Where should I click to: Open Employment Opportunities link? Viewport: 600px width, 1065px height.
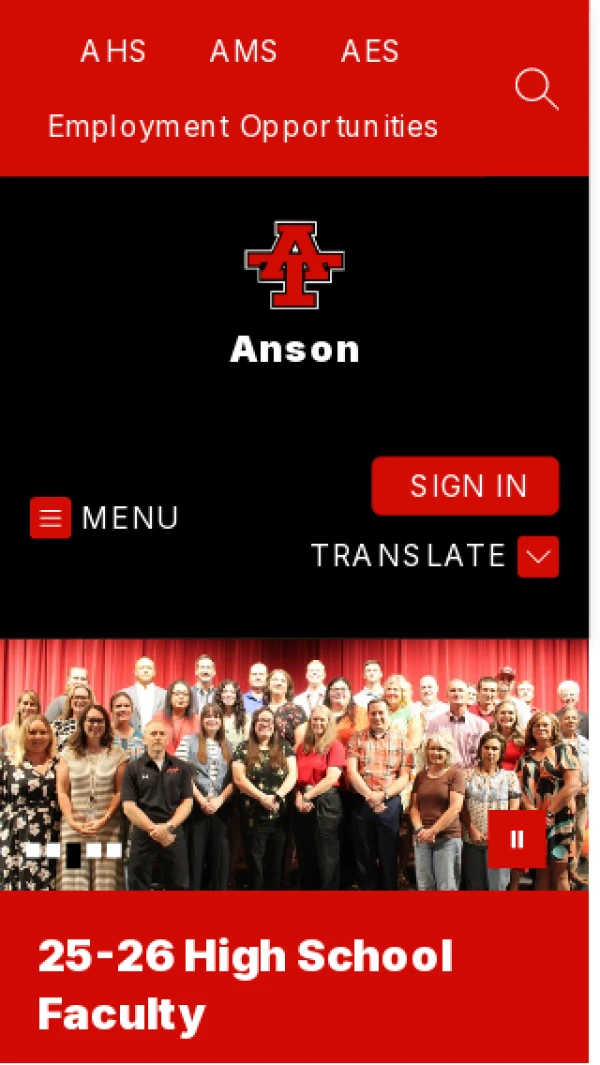(243, 127)
